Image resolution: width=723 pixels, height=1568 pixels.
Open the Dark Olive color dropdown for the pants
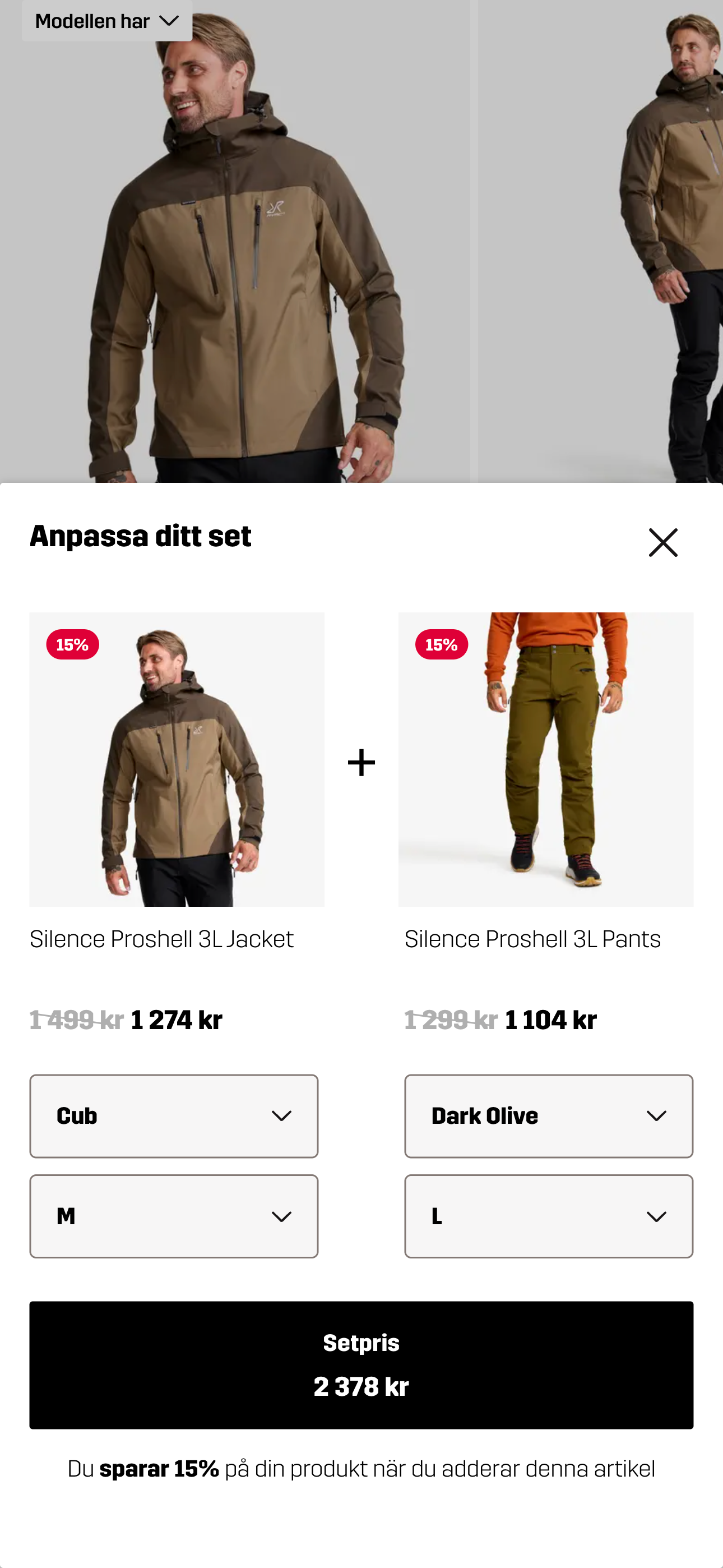pyautogui.click(x=548, y=1116)
